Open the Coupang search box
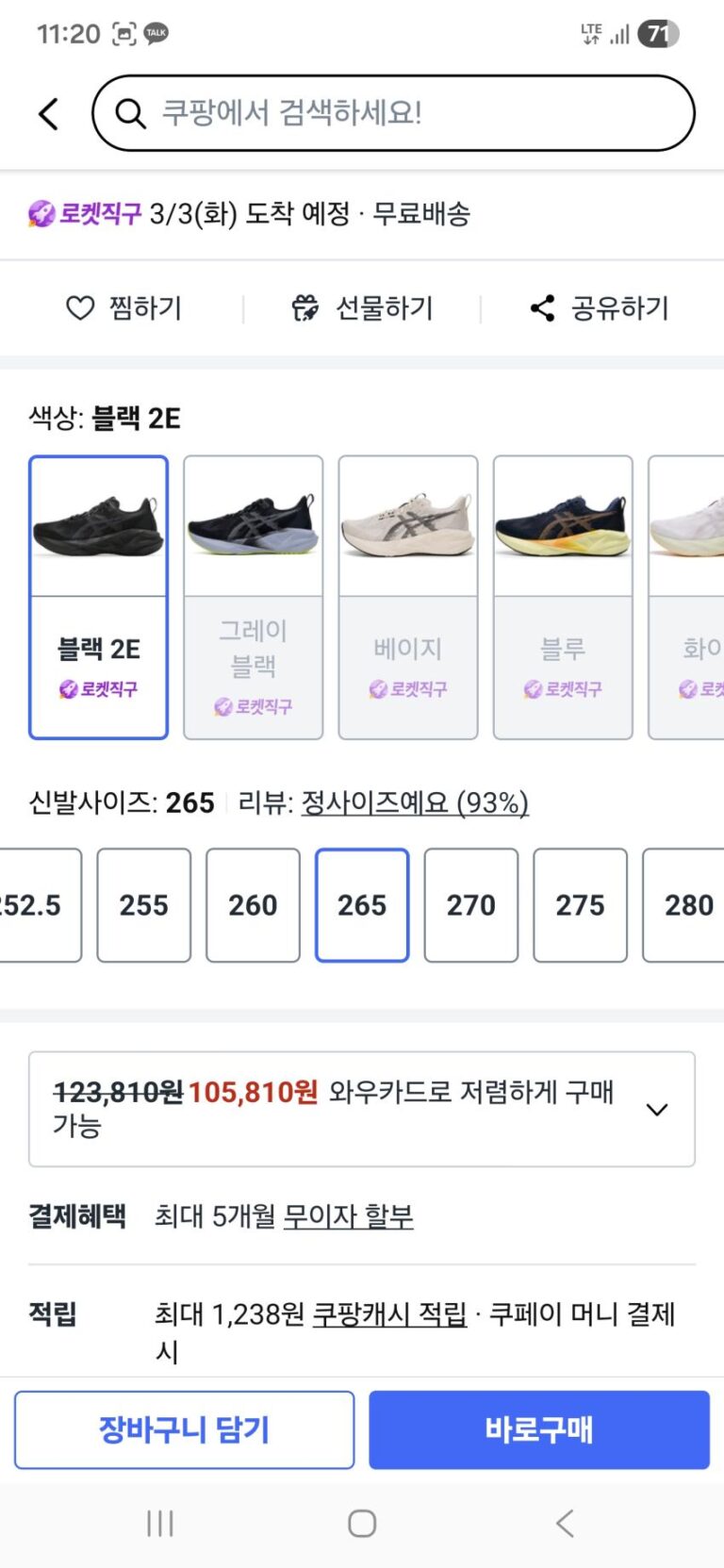 click(392, 113)
